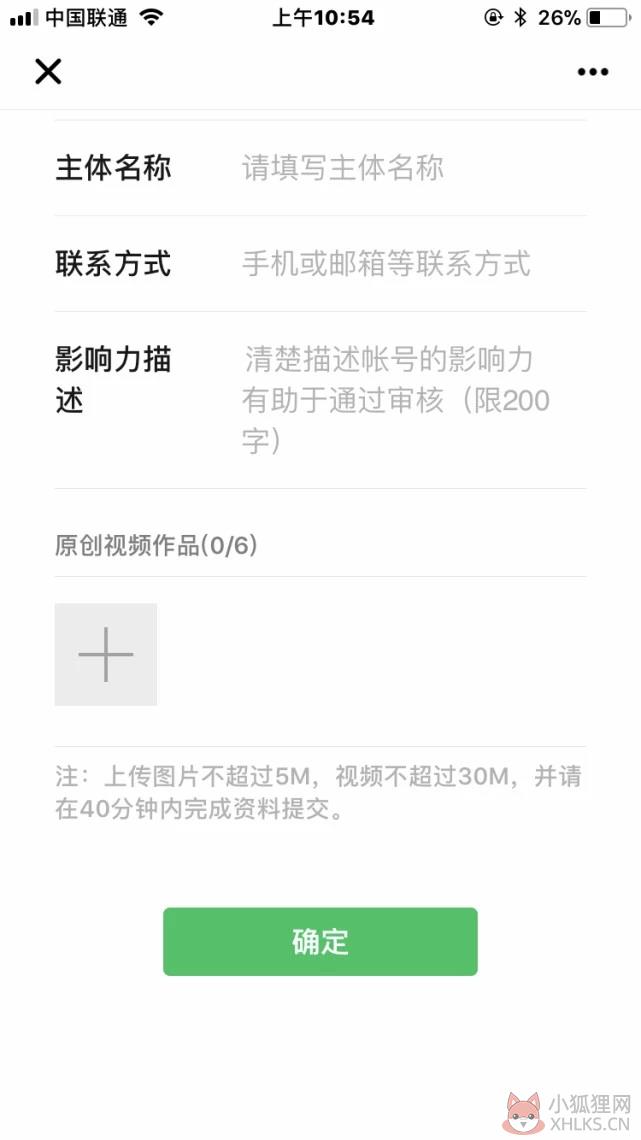The width and height of the screenshot is (641, 1140).
Task: Add an original video with the plus tile
Action: (x=105, y=654)
